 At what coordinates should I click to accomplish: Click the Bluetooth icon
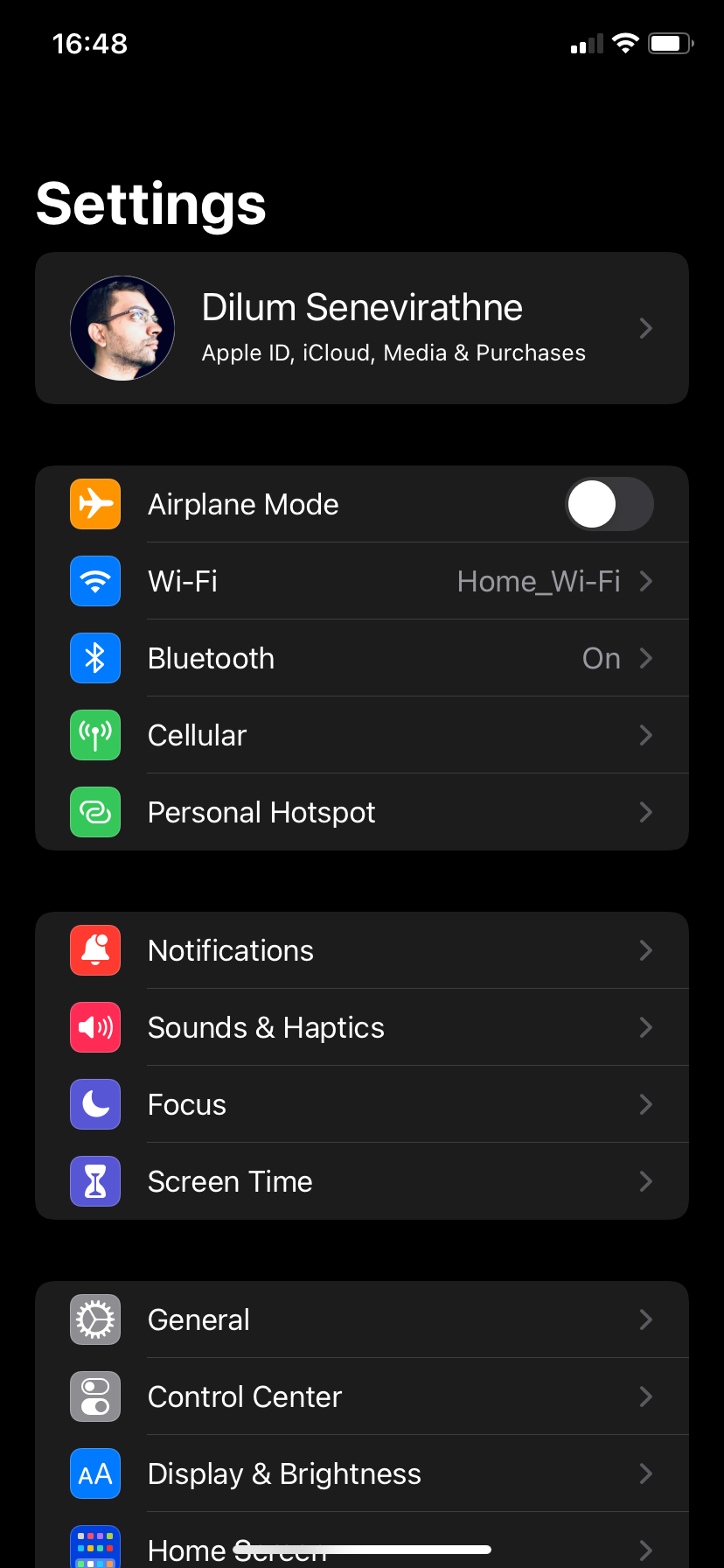(94, 658)
